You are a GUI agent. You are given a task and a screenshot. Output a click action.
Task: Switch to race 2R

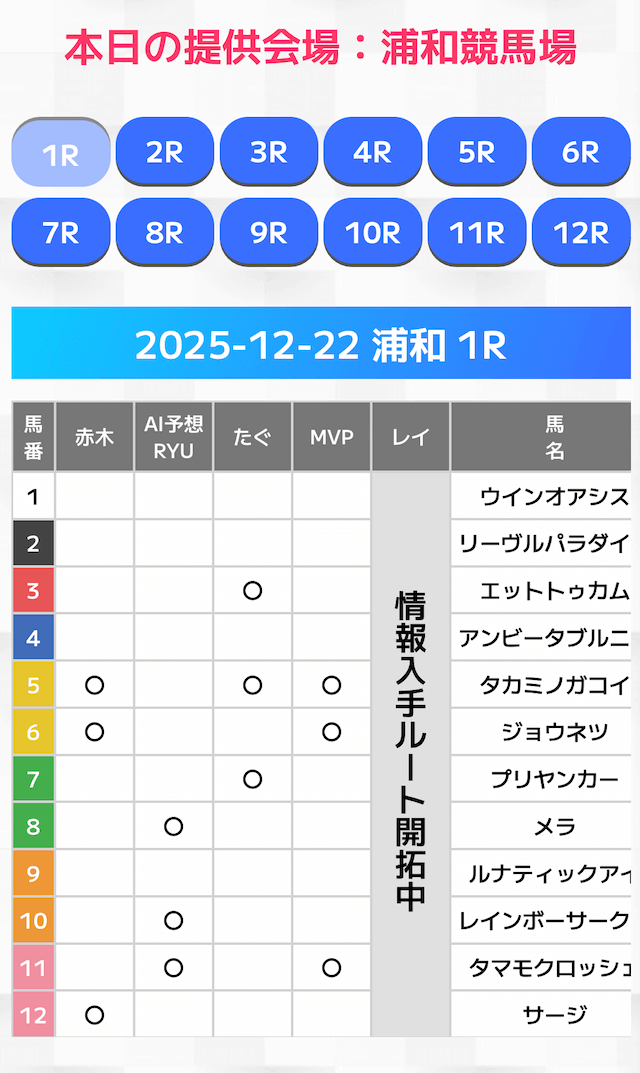[165, 152]
